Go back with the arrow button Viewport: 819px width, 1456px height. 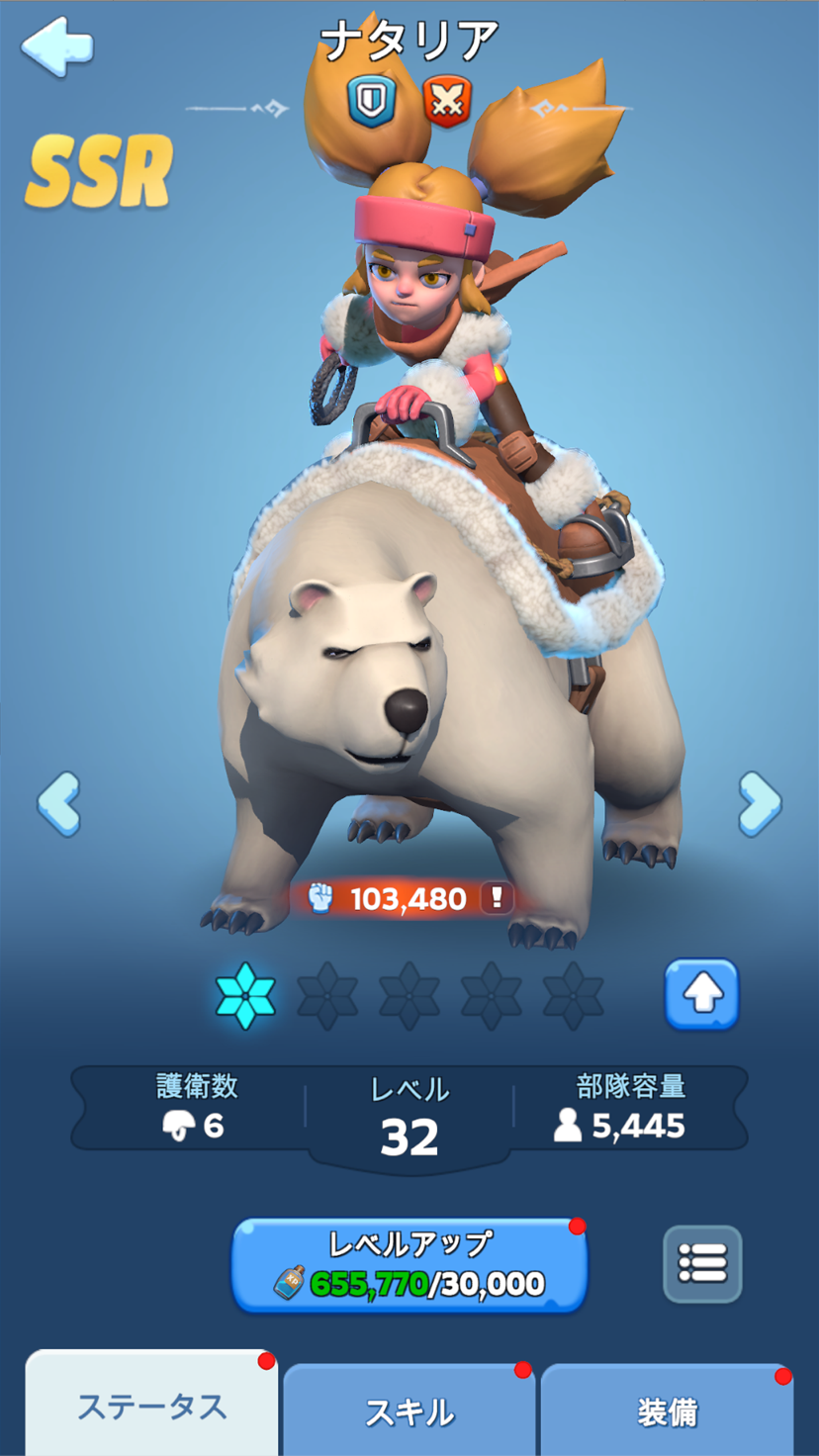tap(57, 45)
